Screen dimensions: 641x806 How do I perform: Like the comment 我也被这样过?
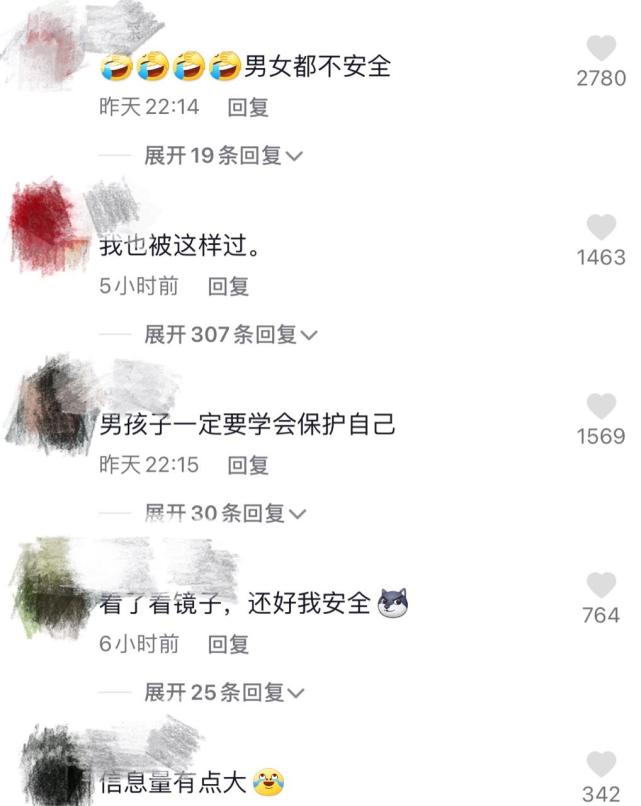coord(601,227)
